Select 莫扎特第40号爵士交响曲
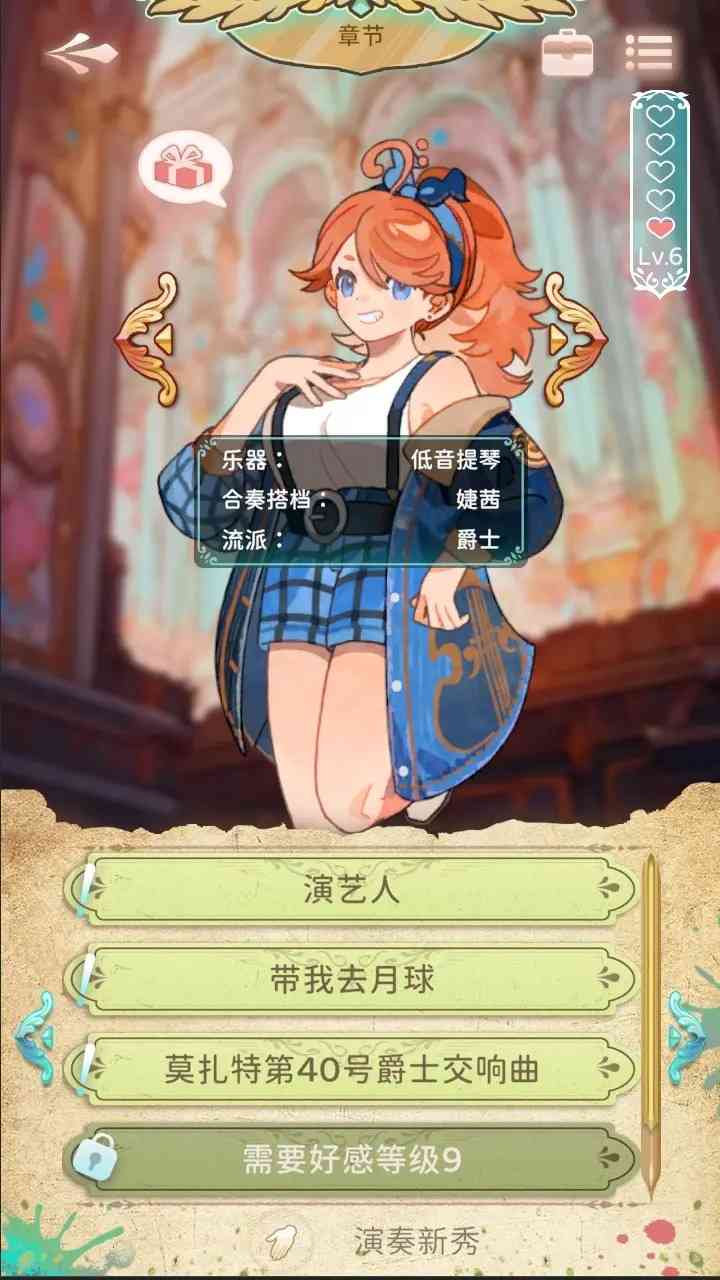The height and width of the screenshot is (1280, 720). pyautogui.click(x=352, y=1069)
